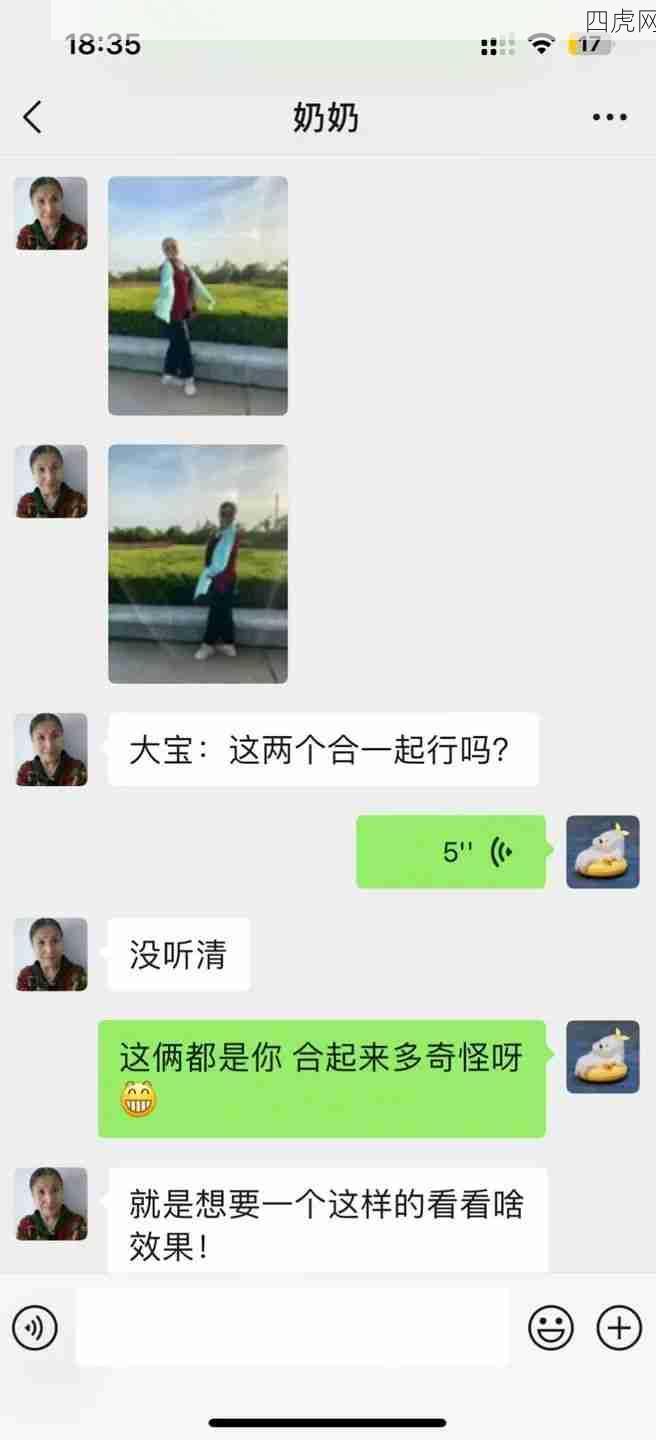Play the 5-second voice message

(x=451, y=852)
